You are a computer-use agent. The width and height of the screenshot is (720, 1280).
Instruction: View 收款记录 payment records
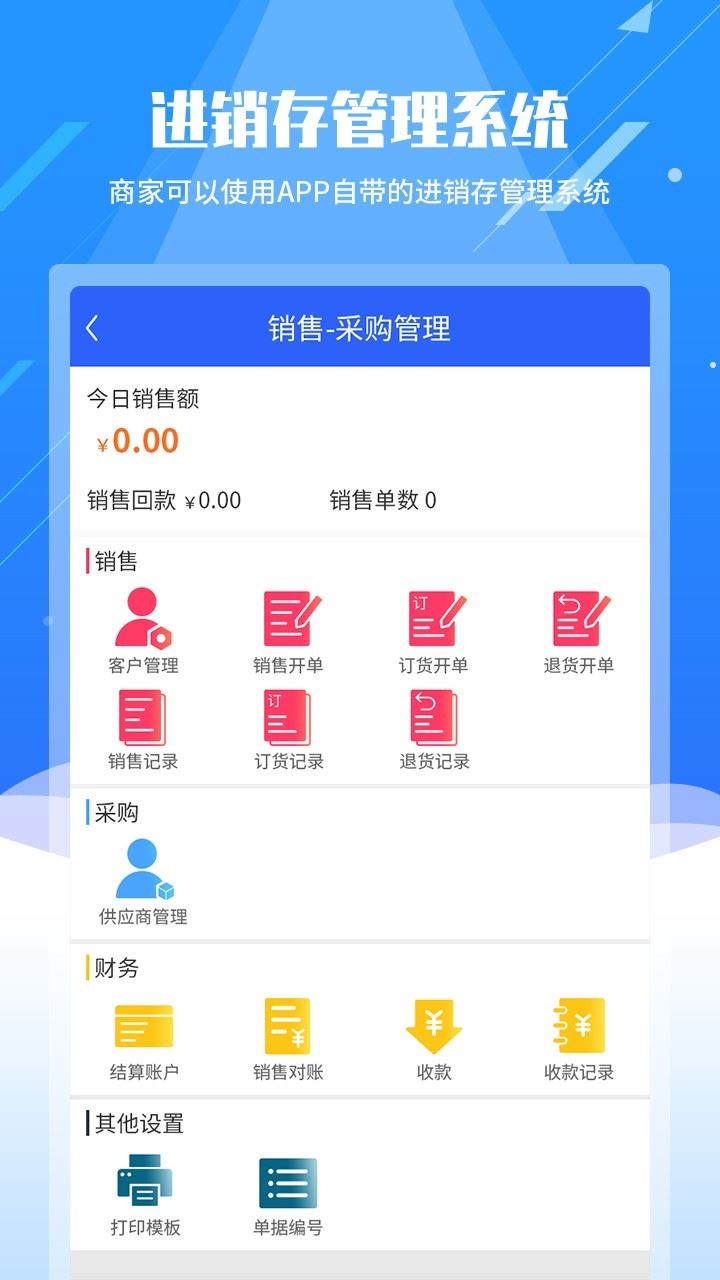coord(578,1030)
